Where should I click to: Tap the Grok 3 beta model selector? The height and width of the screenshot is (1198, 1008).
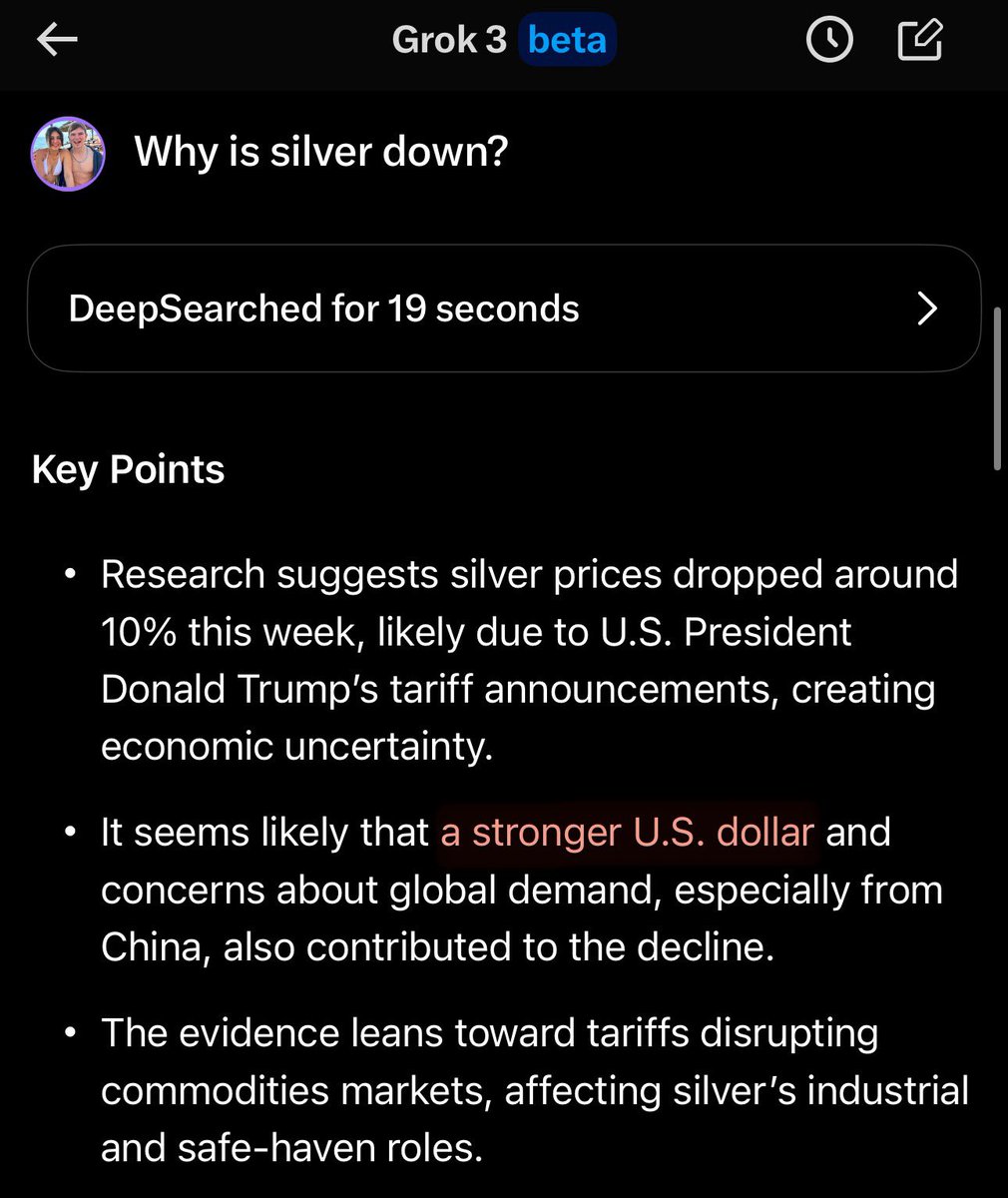[x=502, y=40]
